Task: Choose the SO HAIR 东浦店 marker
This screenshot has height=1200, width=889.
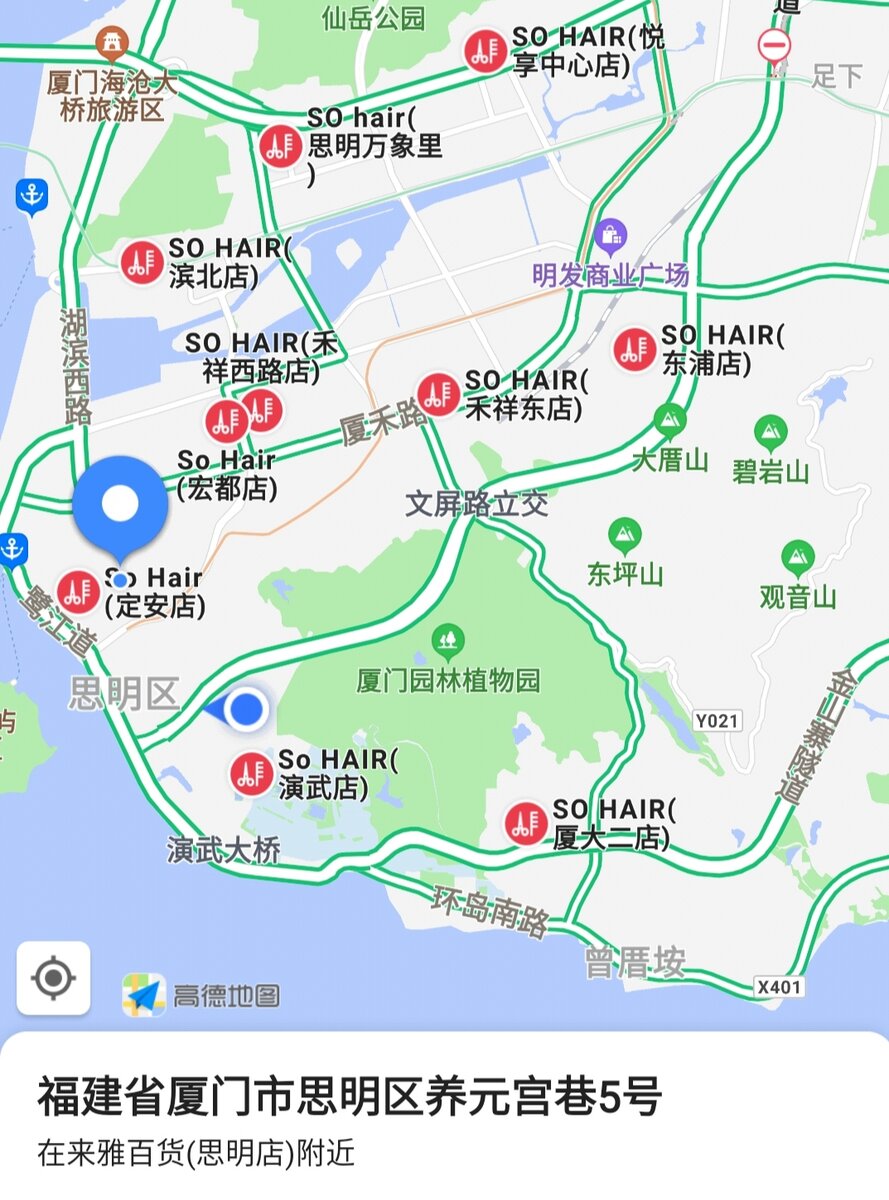Action: tap(634, 349)
